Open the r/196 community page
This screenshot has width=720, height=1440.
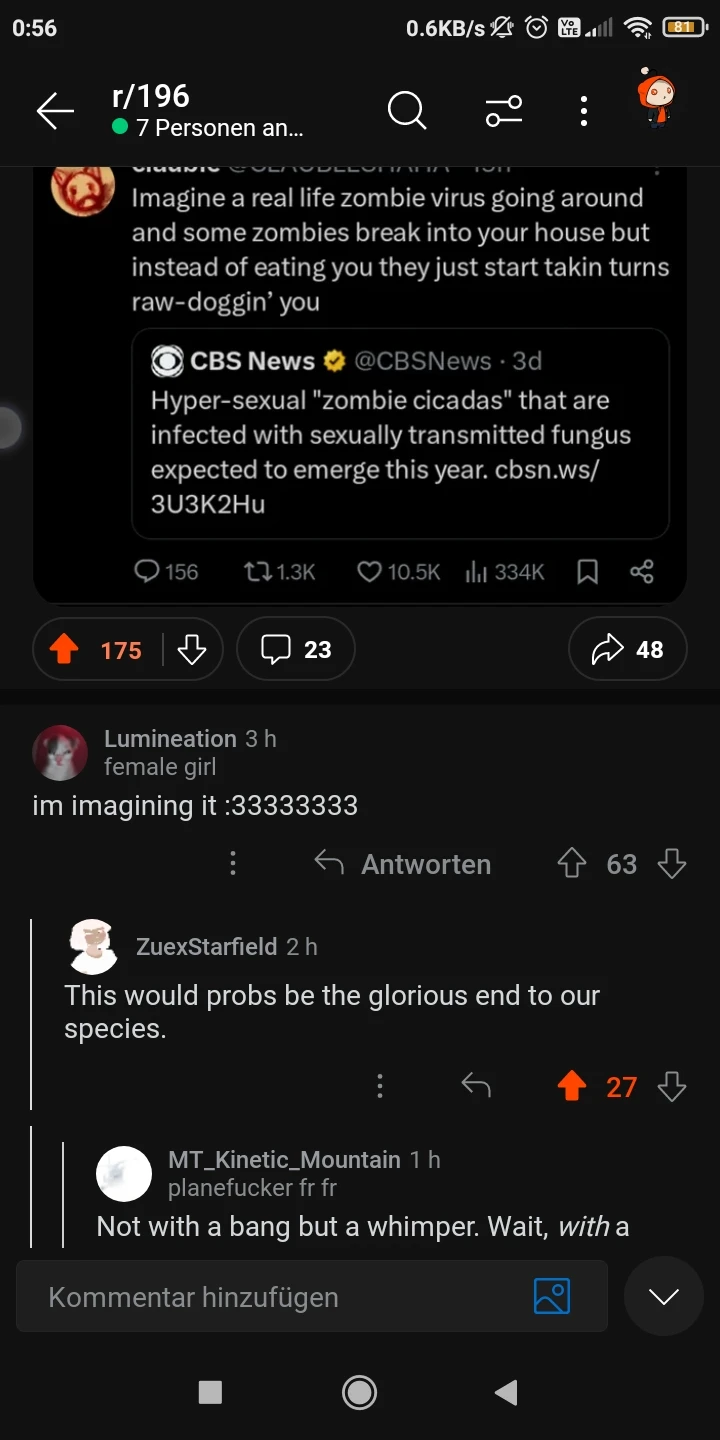click(x=152, y=97)
